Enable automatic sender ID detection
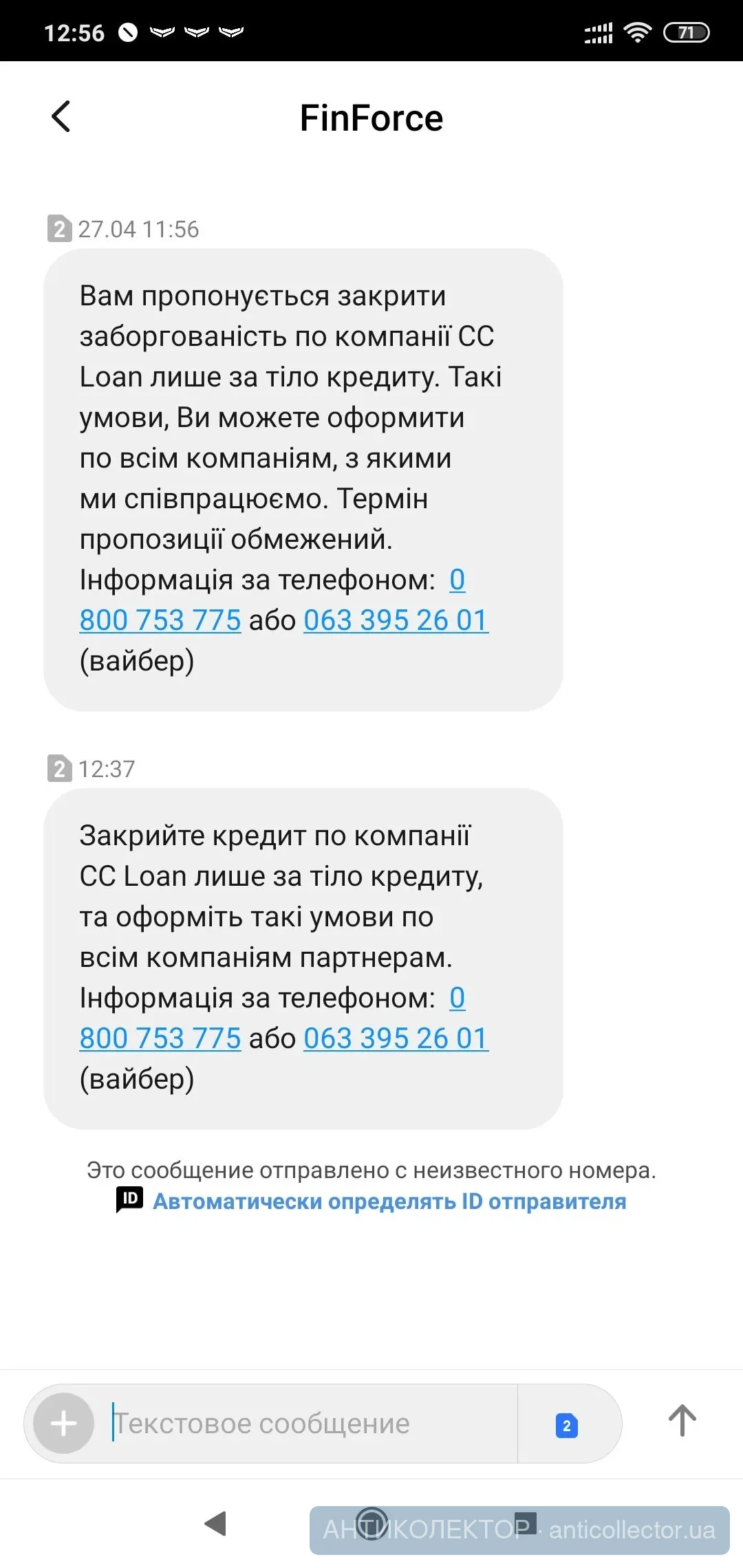743x1568 pixels. click(389, 1201)
